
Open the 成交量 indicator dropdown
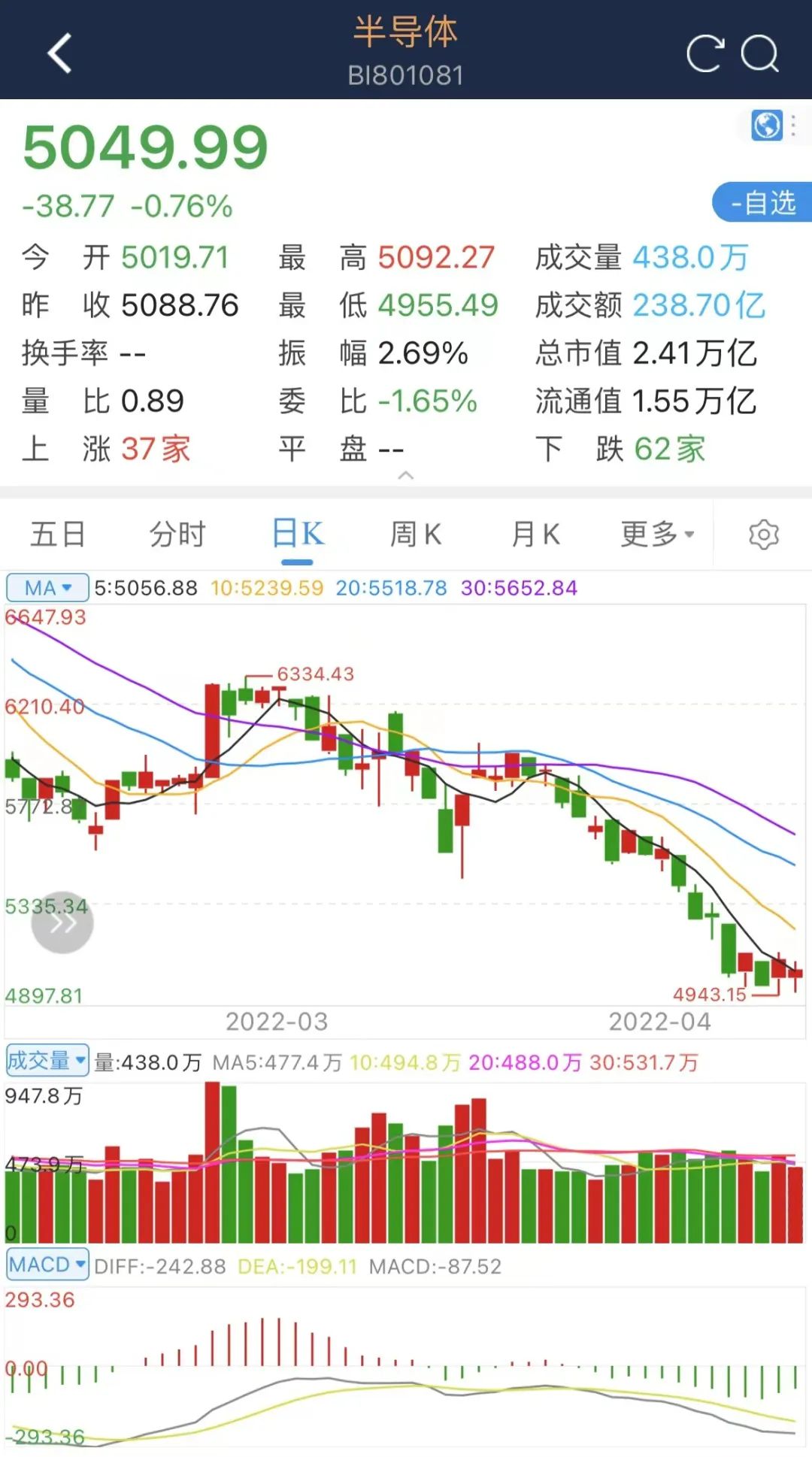pyautogui.click(x=47, y=1061)
